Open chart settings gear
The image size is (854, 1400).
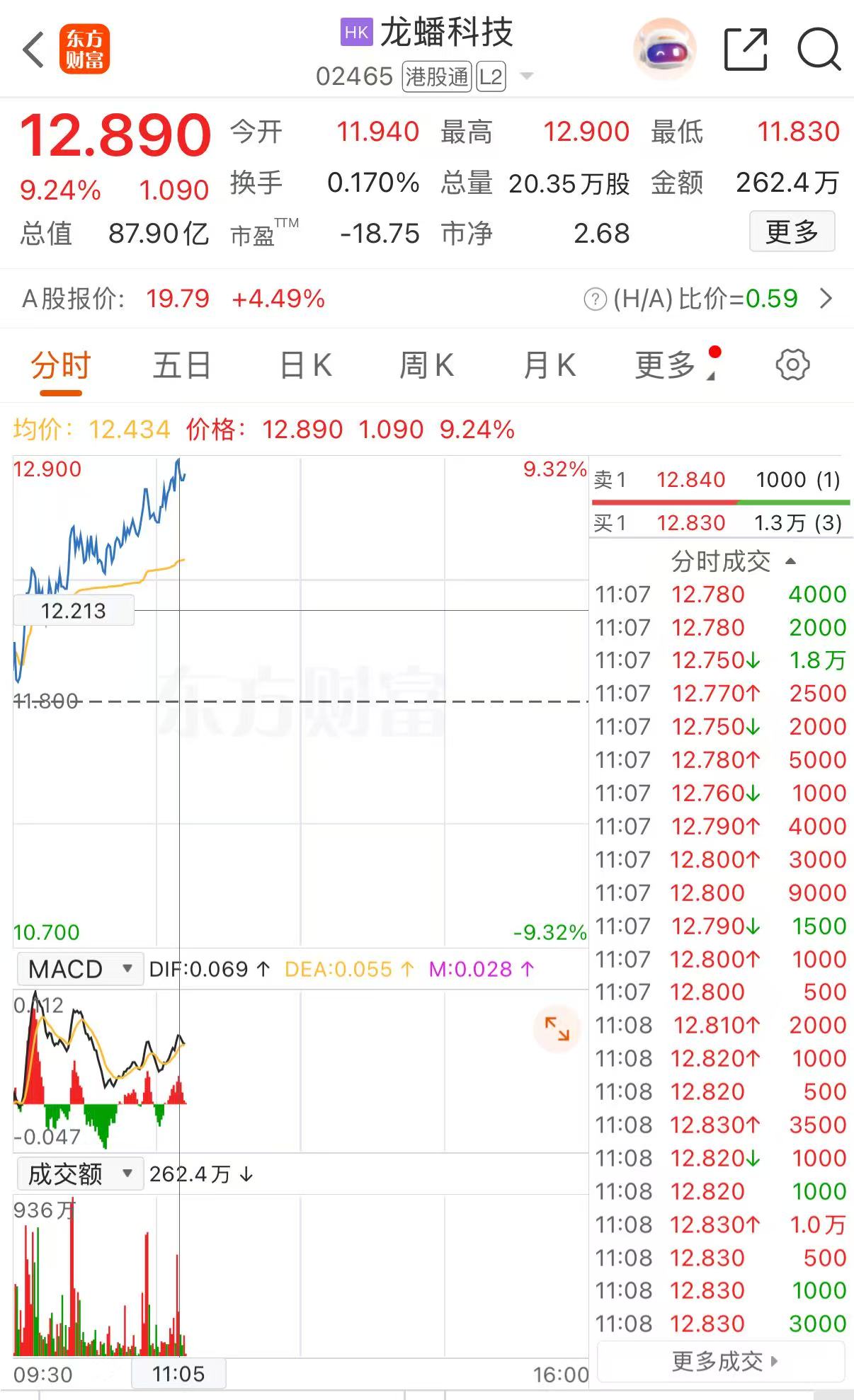(792, 365)
